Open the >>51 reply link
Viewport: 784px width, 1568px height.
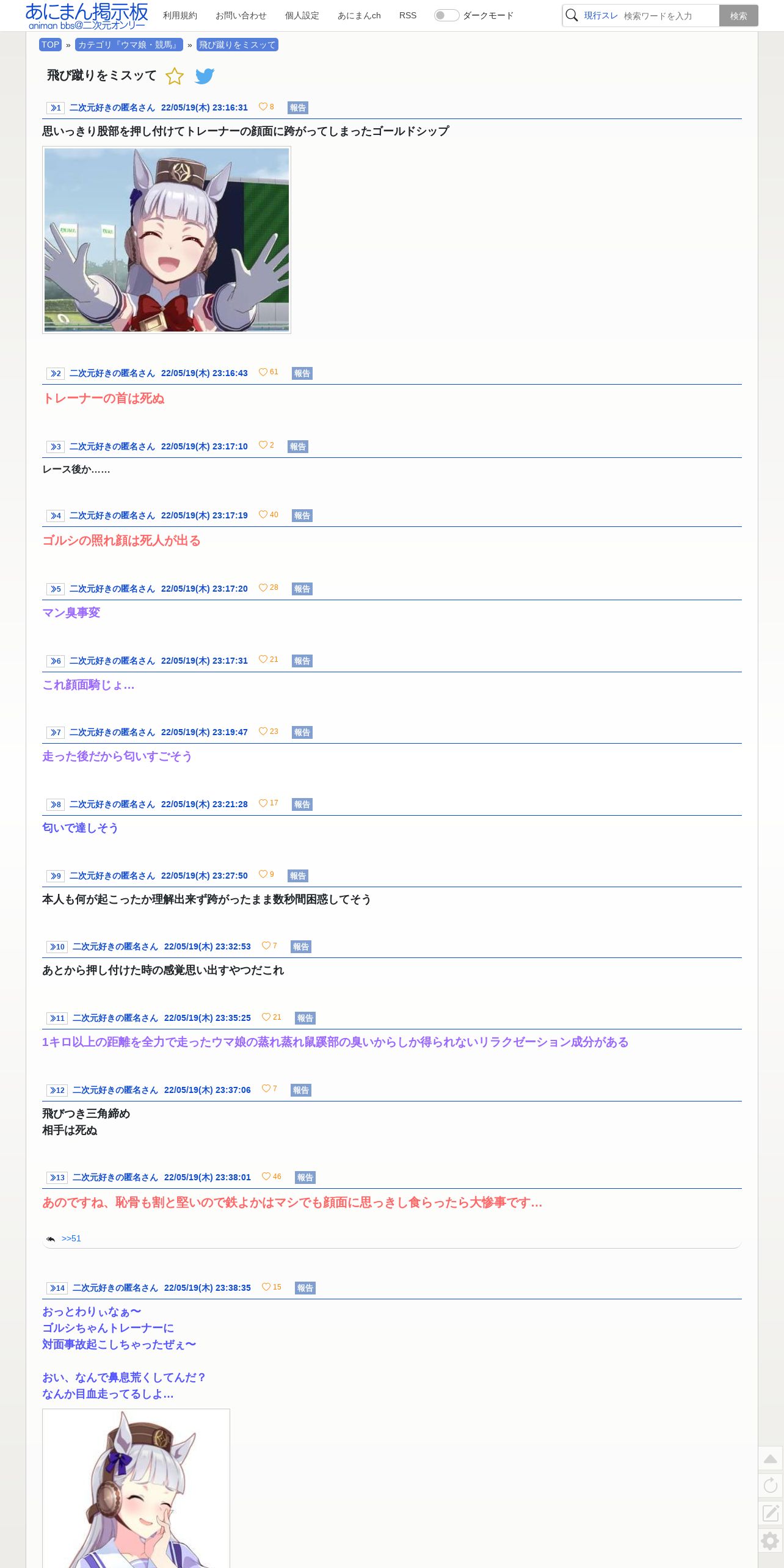tap(71, 1238)
